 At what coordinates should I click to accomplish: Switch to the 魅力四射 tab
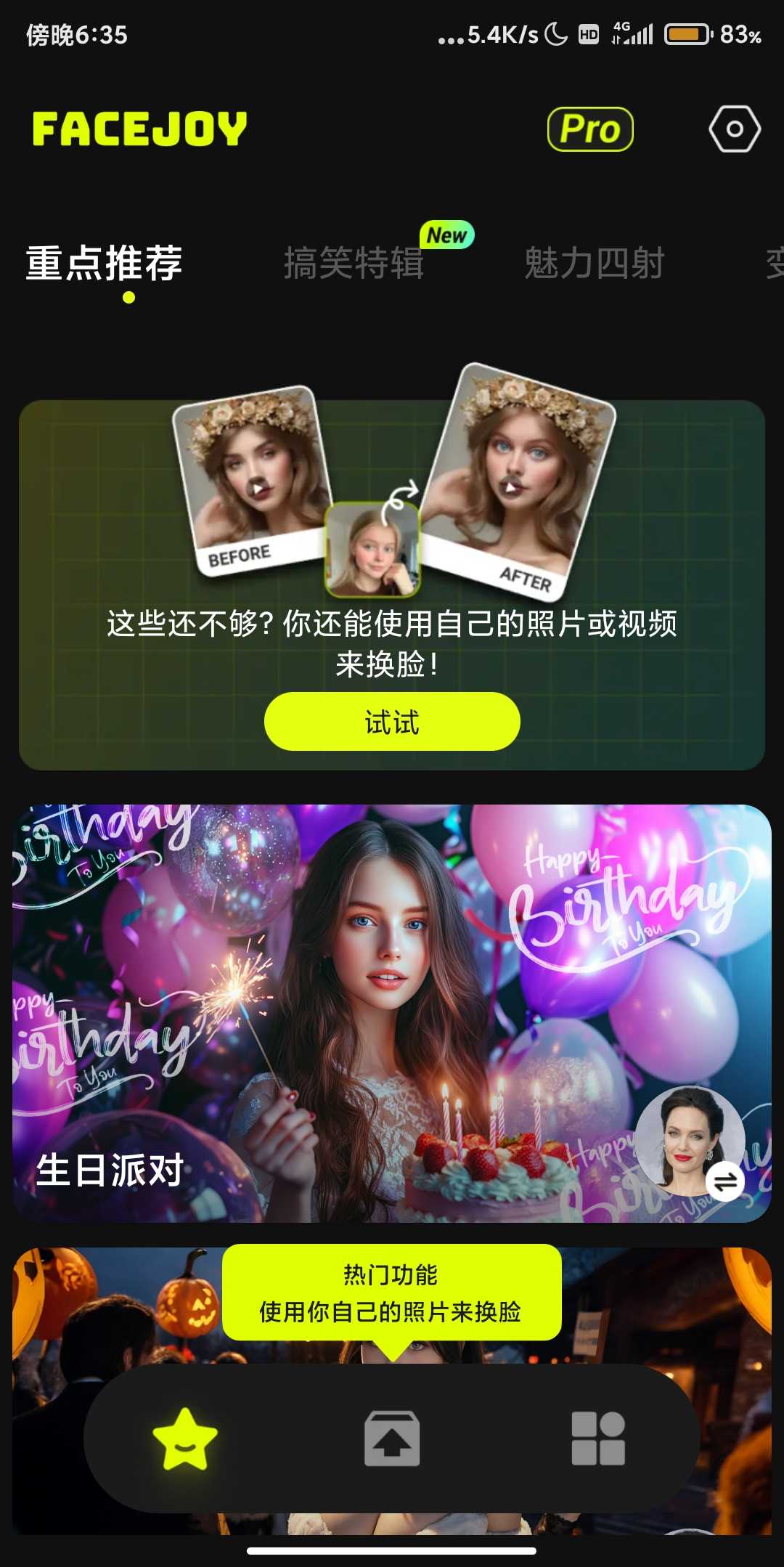594,263
